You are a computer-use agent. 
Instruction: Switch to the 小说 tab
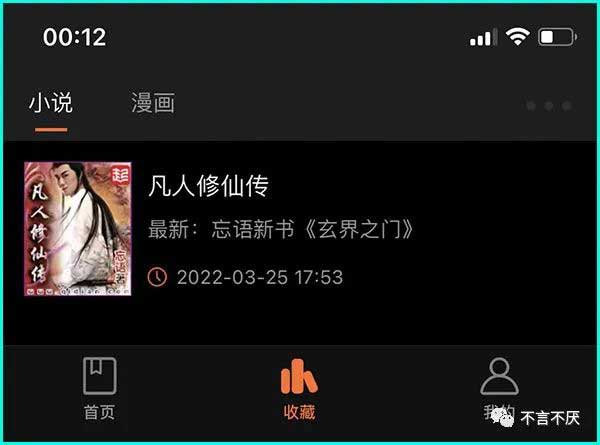point(50,103)
